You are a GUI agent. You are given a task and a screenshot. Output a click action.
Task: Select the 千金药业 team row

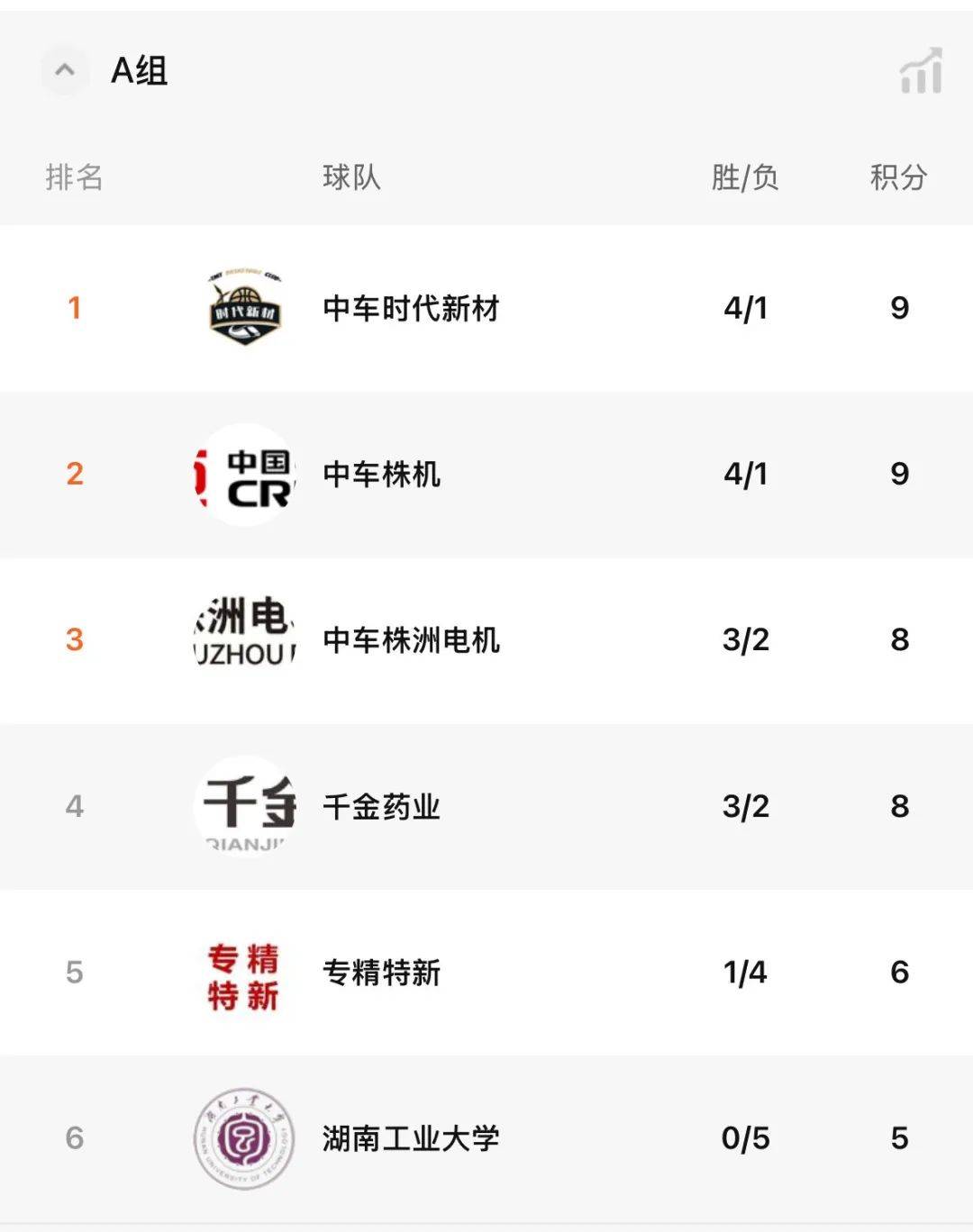pyautogui.click(x=381, y=807)
